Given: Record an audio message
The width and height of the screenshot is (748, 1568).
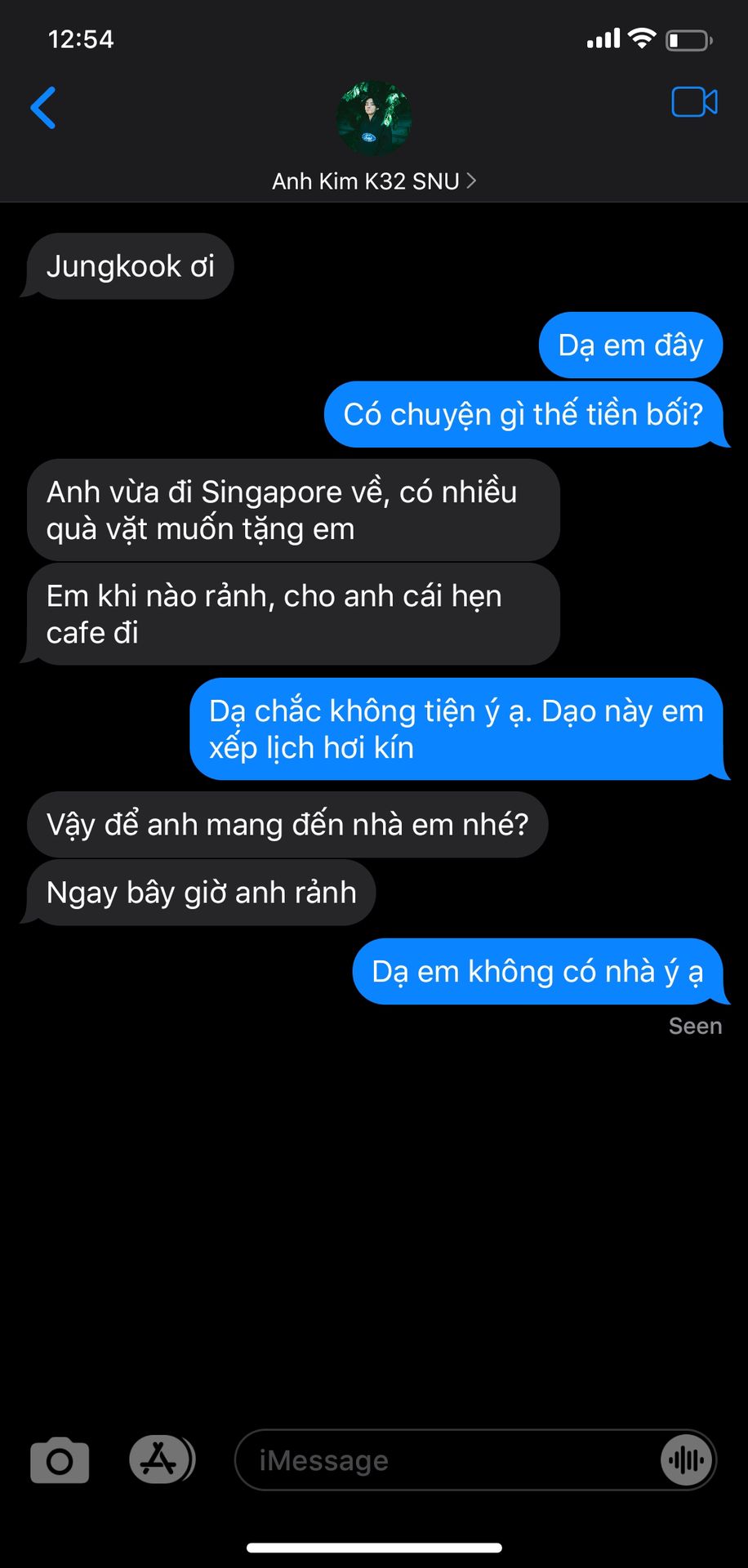Looking at the screenshot, I should pyautogui.click(x=687, y=1460).
